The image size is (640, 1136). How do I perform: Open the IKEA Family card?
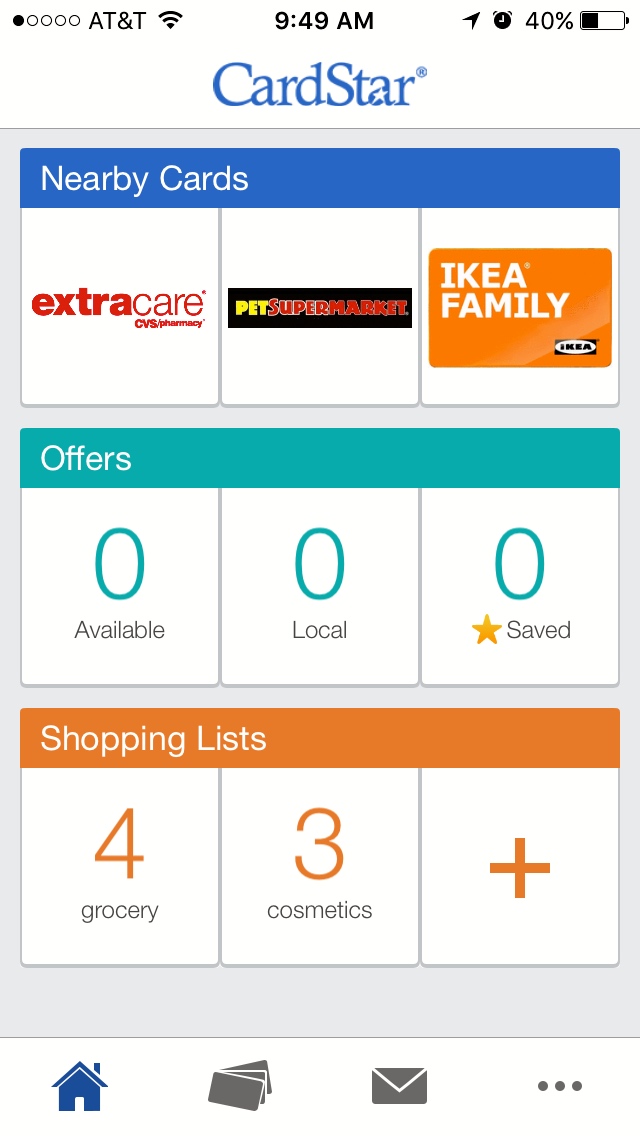click(519, 306)
